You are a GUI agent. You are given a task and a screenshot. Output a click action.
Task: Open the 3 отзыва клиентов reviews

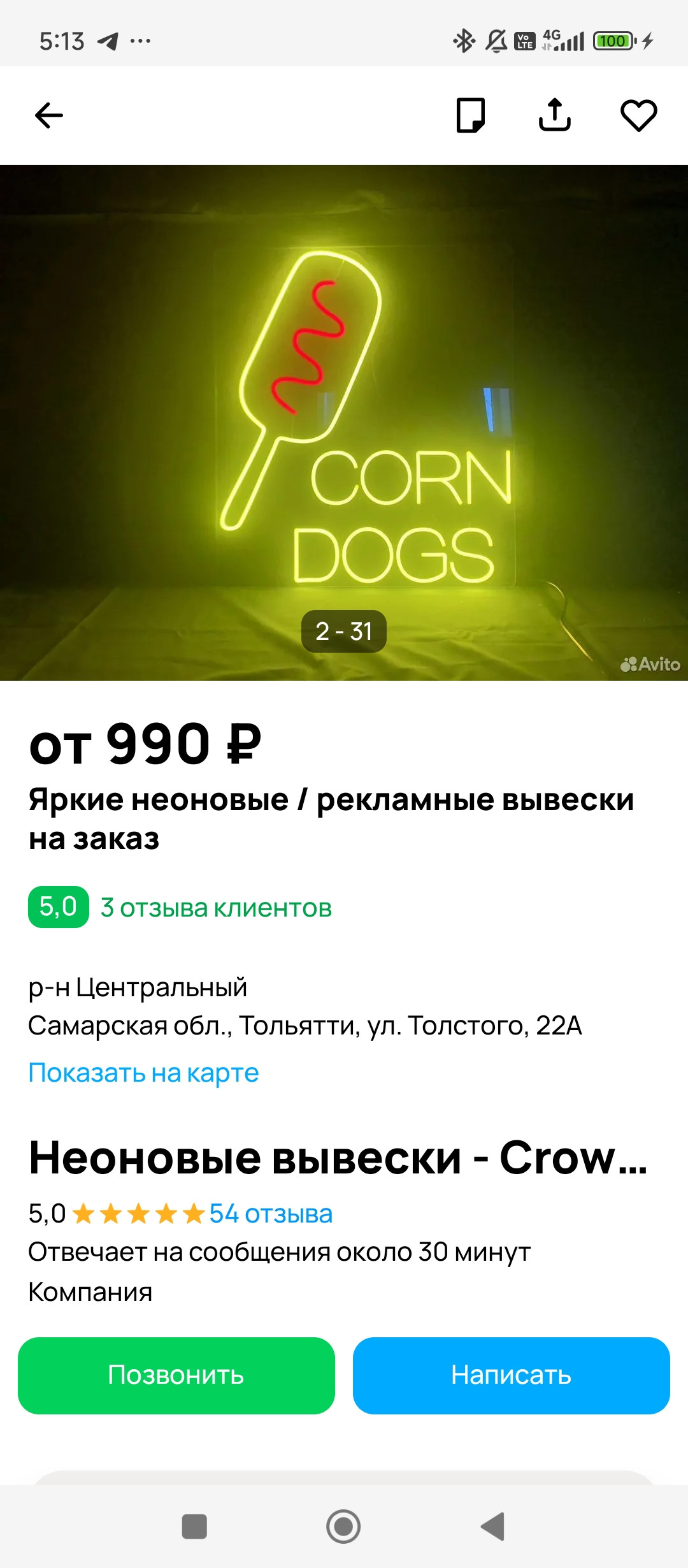pos(216,908)
